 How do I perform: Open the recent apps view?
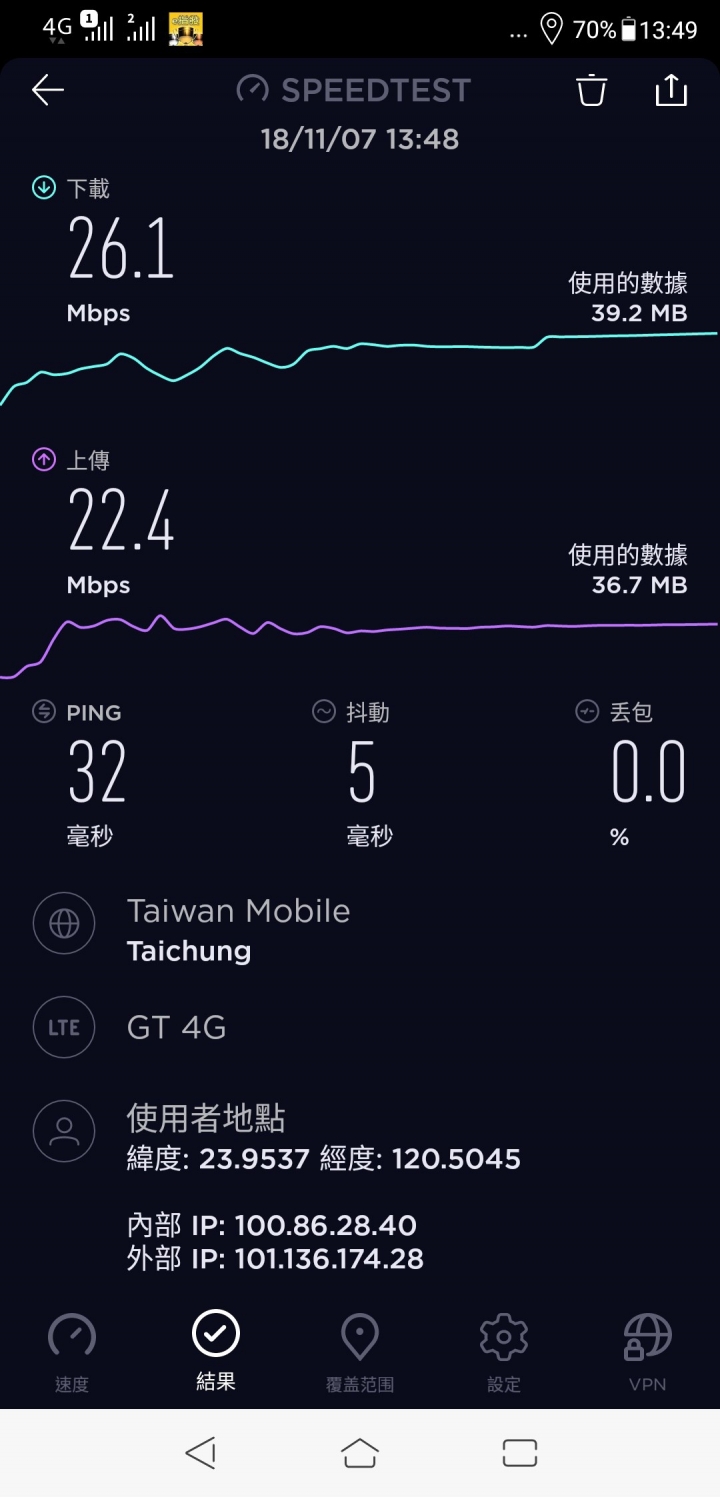(x=520, y=1453)
